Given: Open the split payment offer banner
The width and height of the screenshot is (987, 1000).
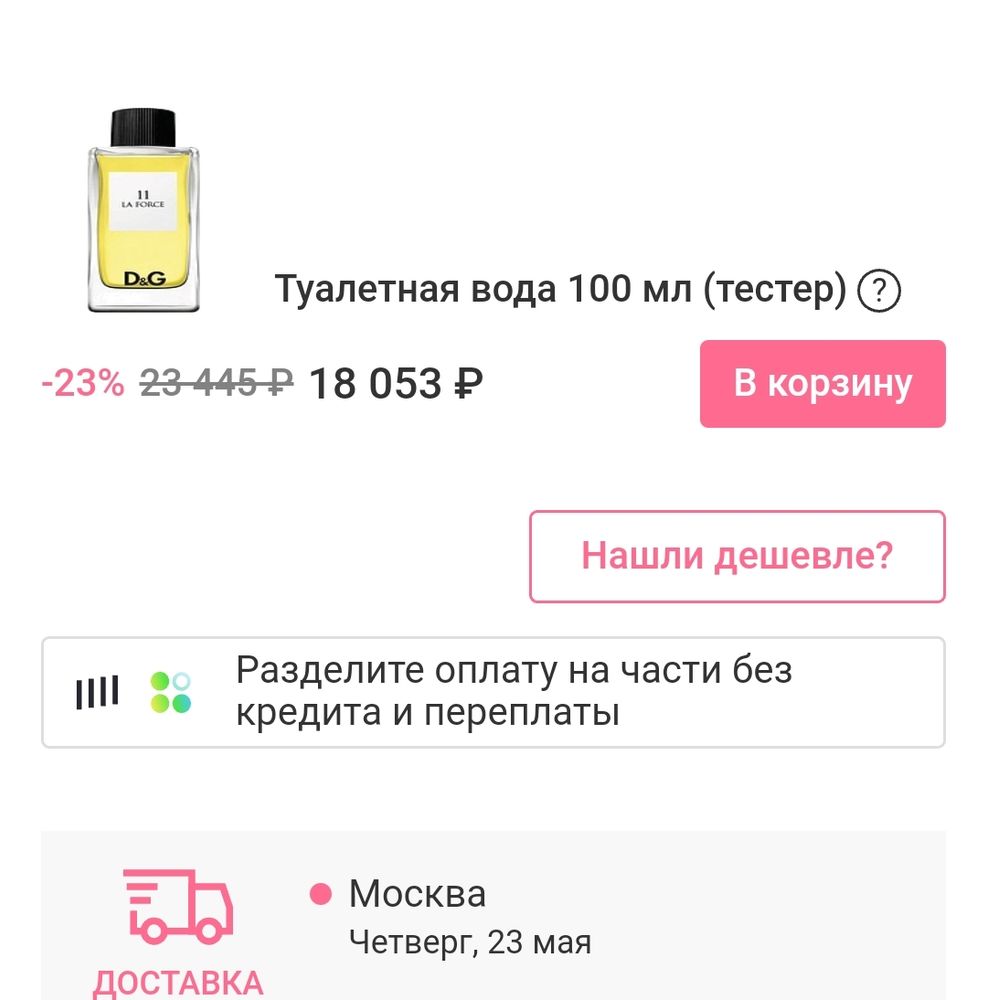Looking at the screenshot, I should (493, 692).
